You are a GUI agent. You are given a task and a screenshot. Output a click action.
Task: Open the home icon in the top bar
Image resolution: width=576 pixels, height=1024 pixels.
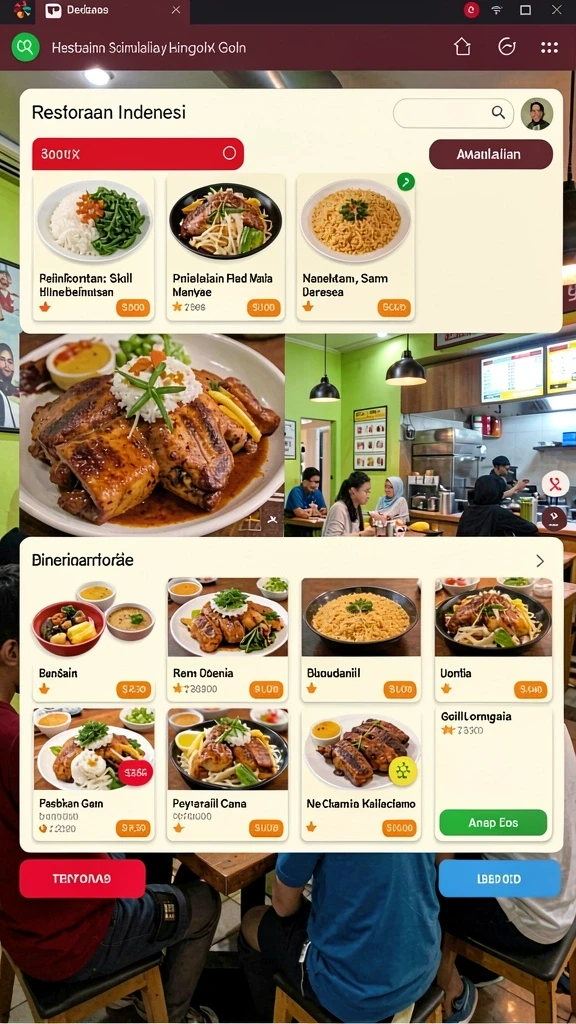[x=462, y=47]
